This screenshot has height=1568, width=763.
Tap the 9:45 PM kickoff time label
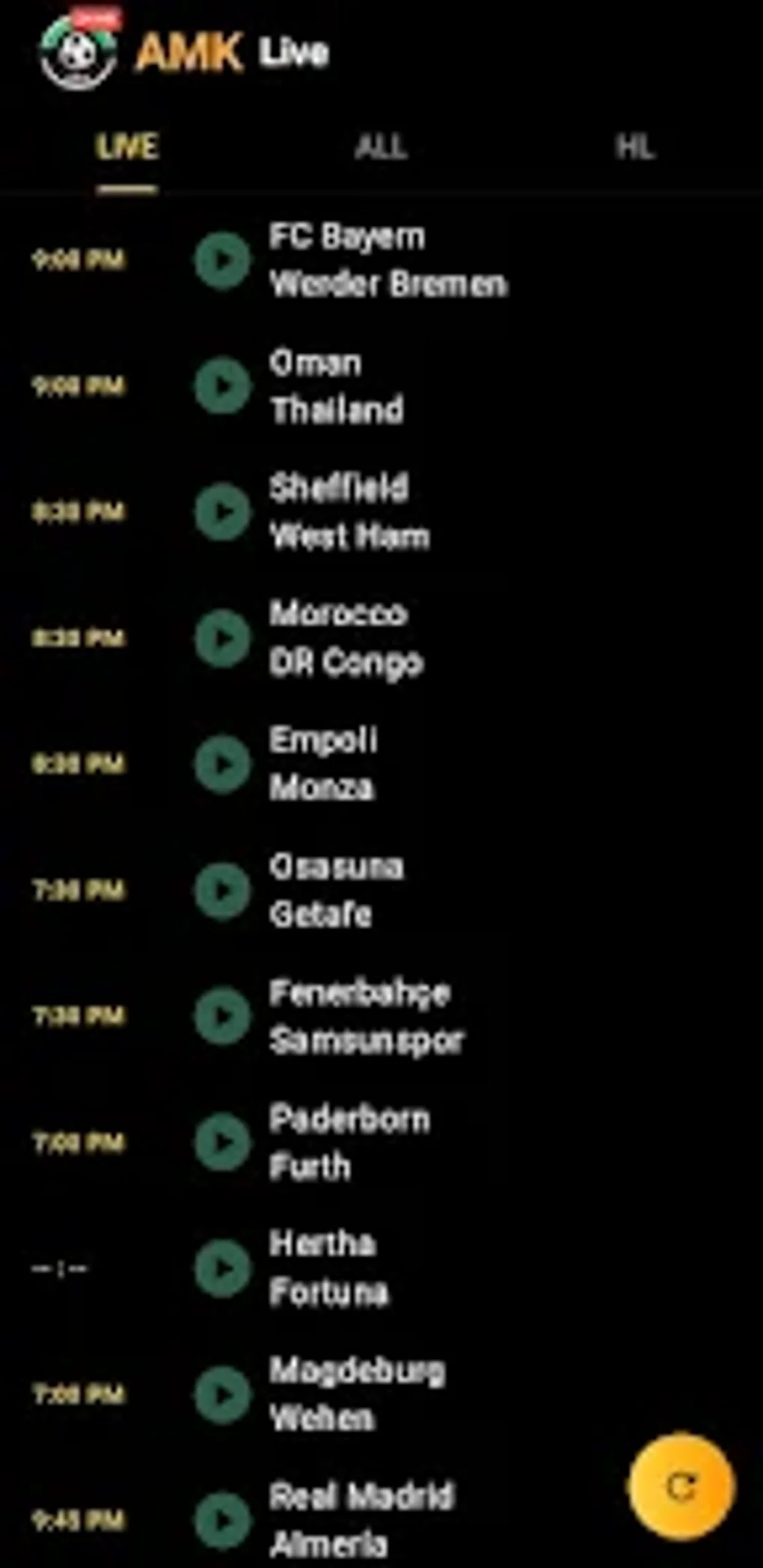click(x=79, y=1520)
